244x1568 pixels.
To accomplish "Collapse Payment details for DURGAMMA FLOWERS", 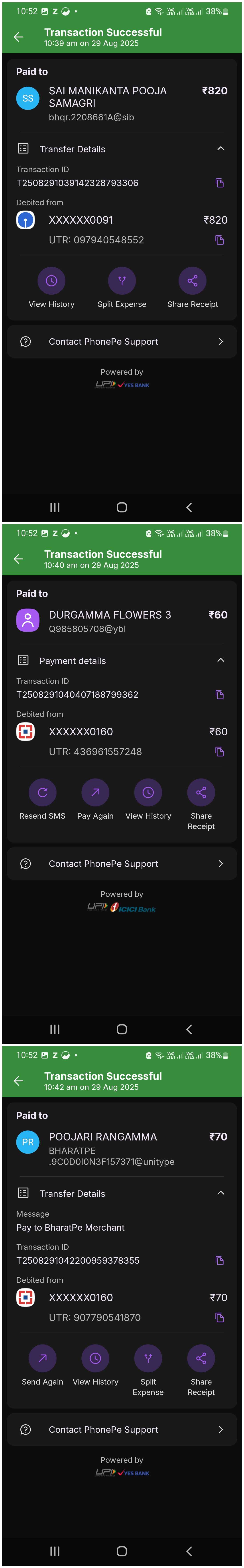I will (220, 660).
